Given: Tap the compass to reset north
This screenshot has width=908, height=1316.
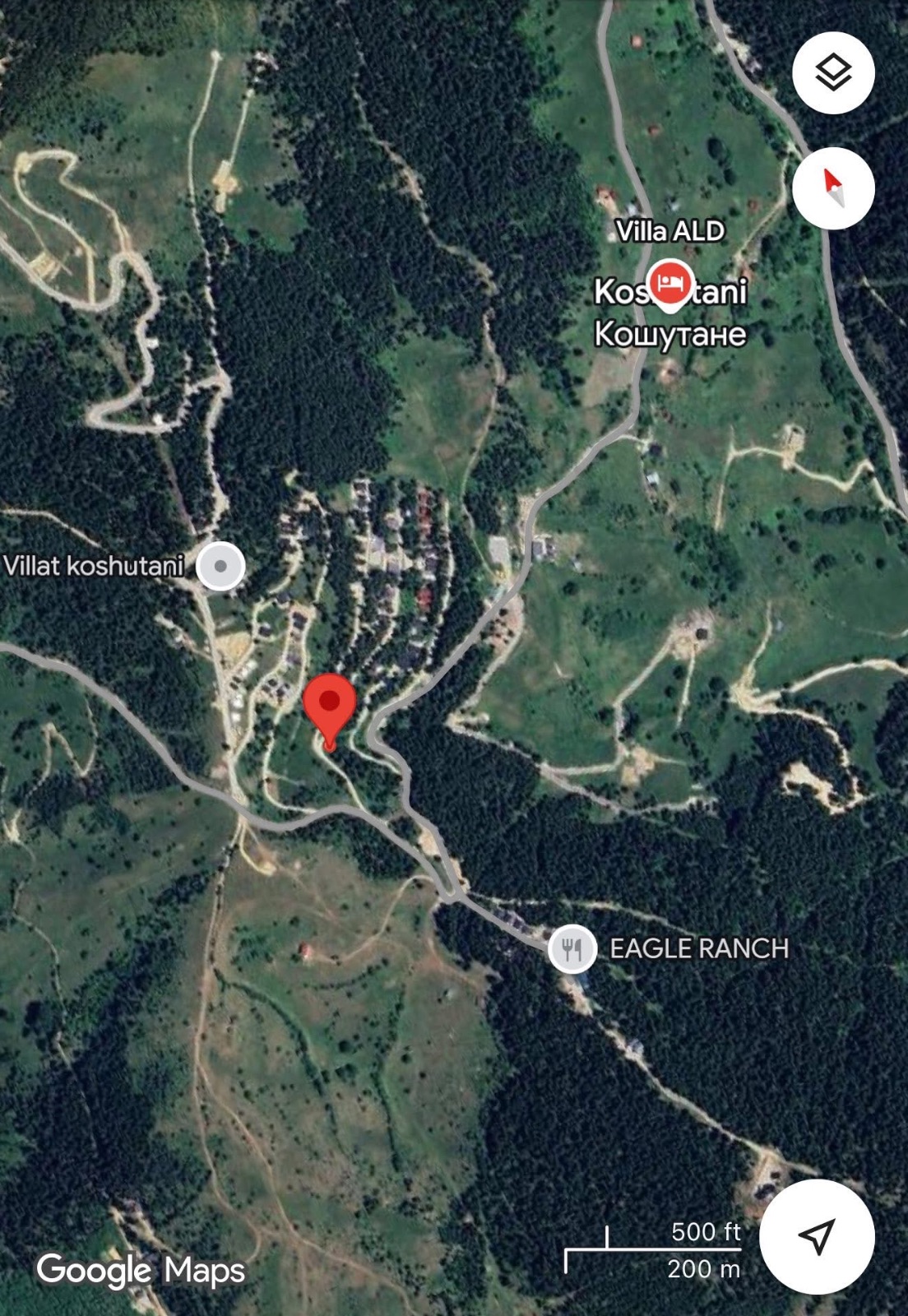Looking at the screenshot, I should click(832, 188).
